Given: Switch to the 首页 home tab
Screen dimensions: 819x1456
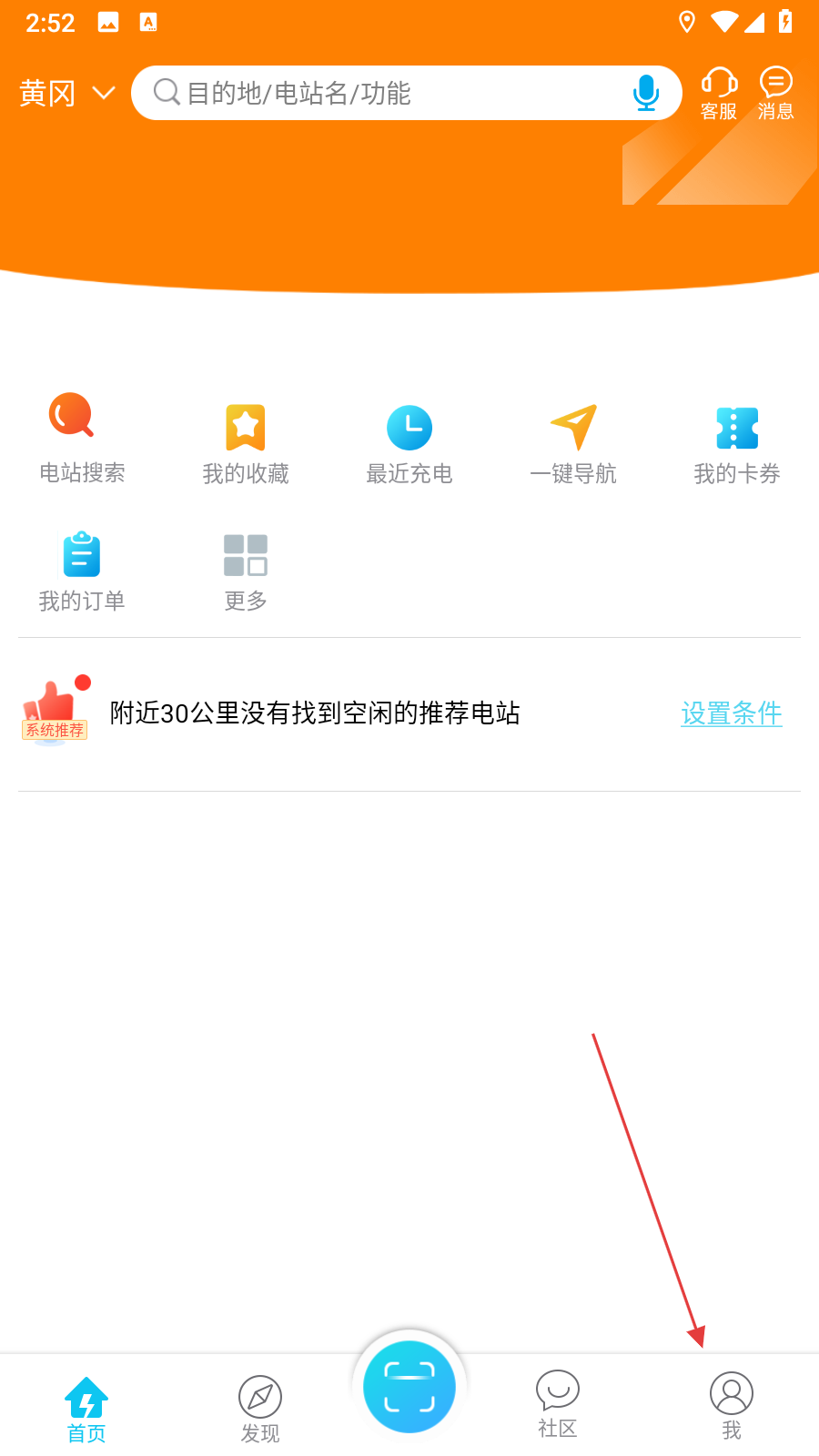Looking at the screenshot, I should (86, 1410).
